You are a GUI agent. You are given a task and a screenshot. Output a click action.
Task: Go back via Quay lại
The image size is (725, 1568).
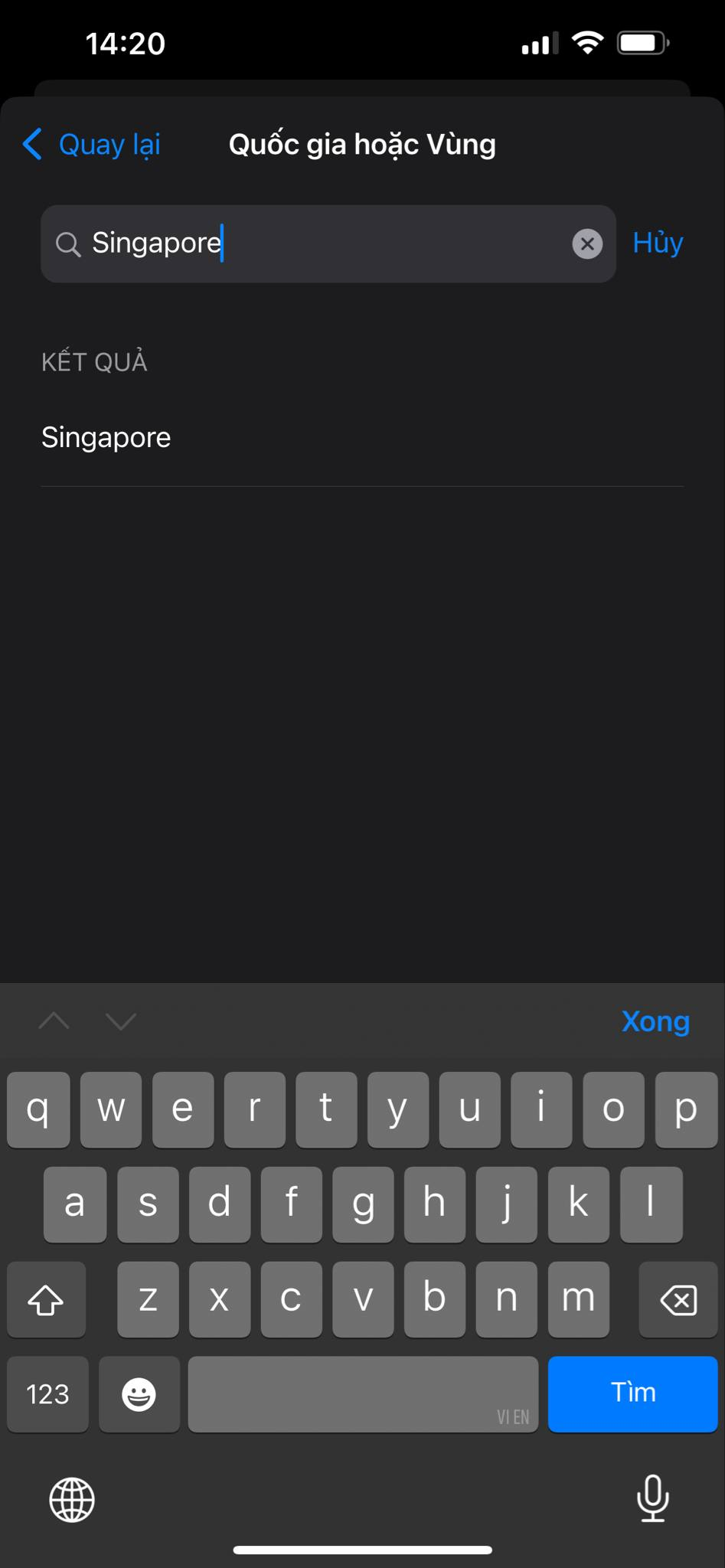pos(92,144)
